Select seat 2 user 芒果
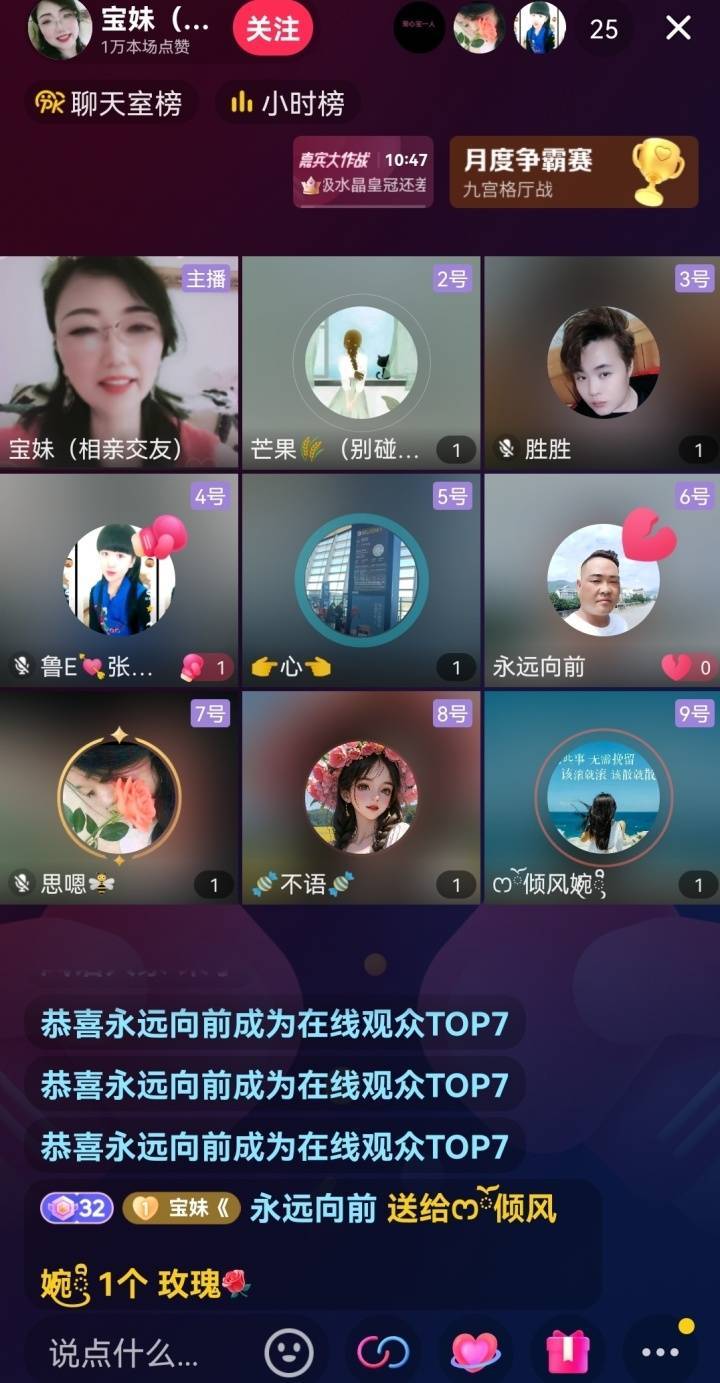Image resolution: width=720 pixels, height=1383 pixels. tap(361, 362)
